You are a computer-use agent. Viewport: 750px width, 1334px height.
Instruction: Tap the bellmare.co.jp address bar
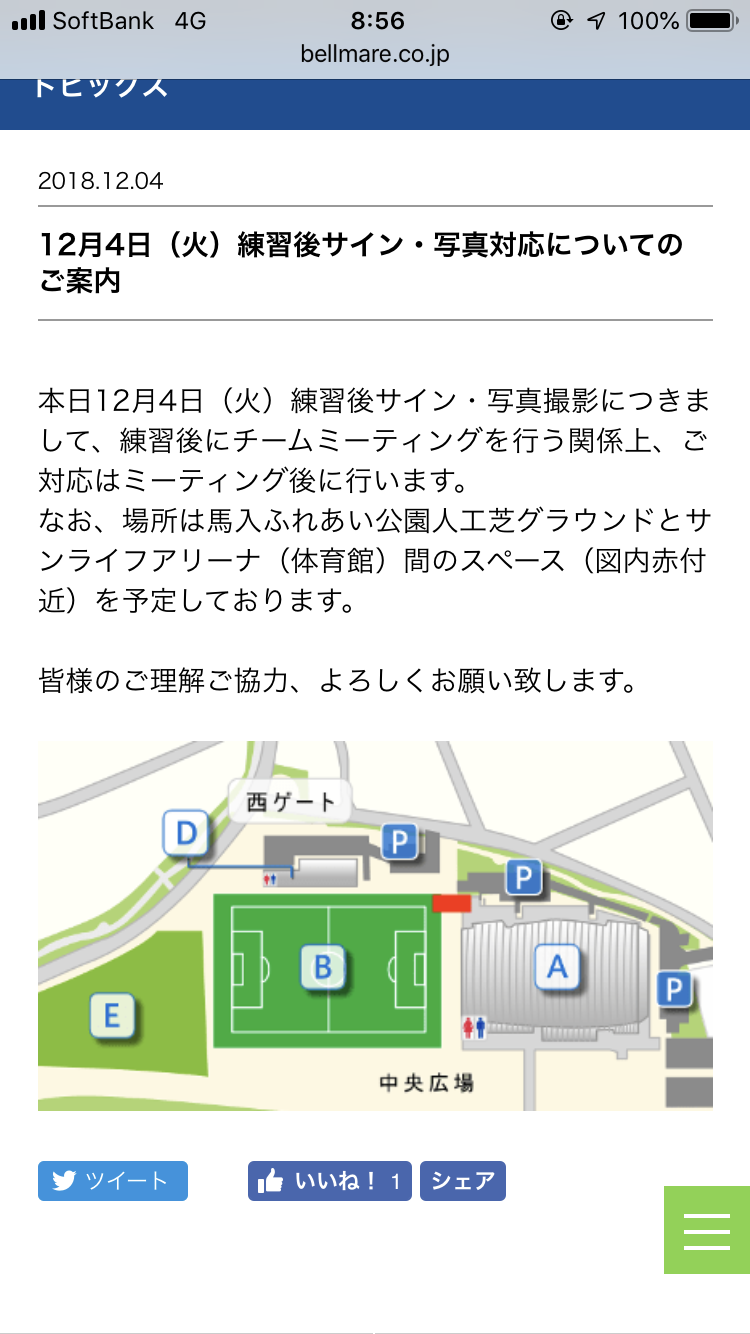point(375,54)
